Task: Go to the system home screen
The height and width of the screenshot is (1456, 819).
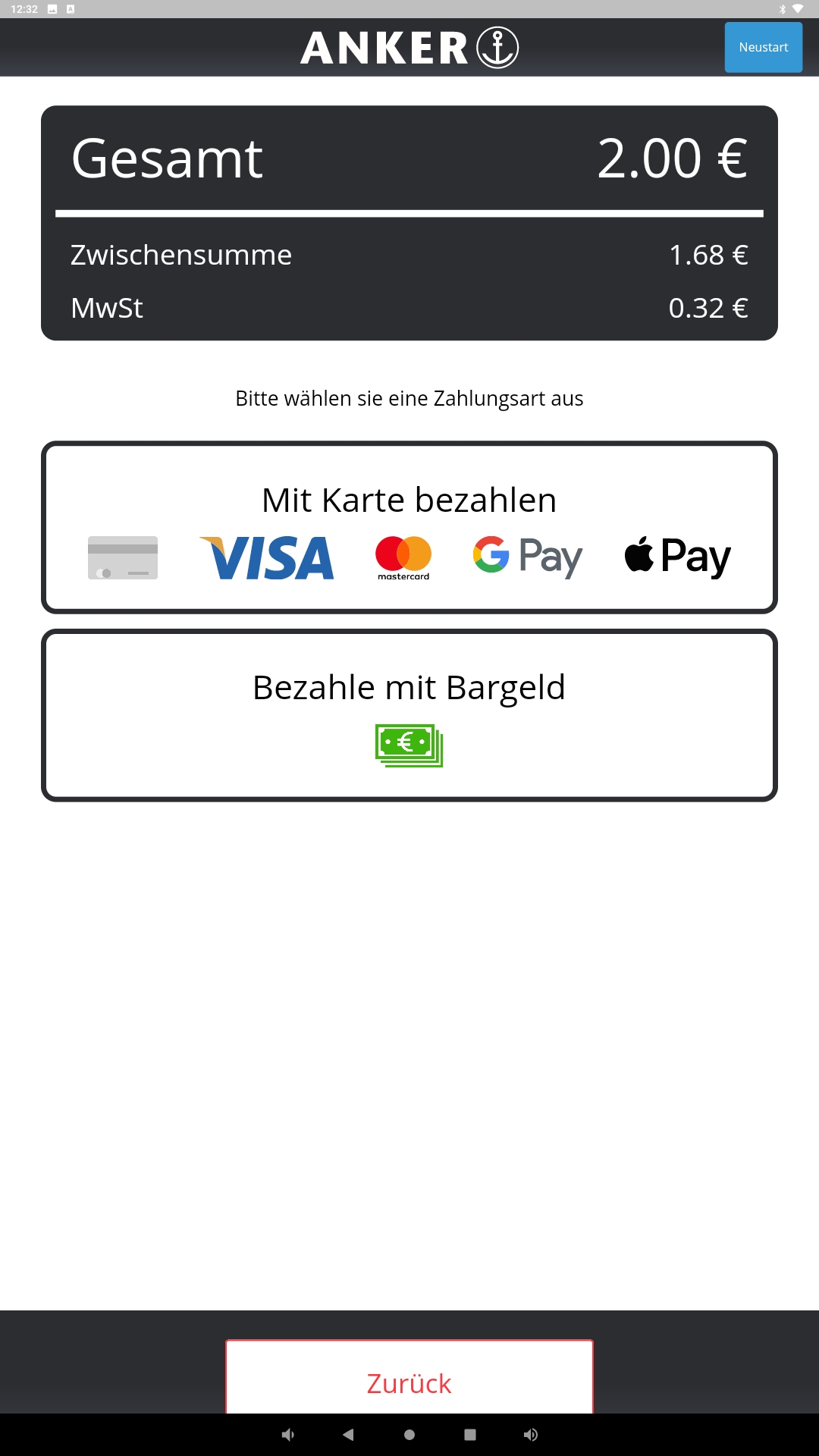Action: pyautogui.click(x=409, y=1435)
